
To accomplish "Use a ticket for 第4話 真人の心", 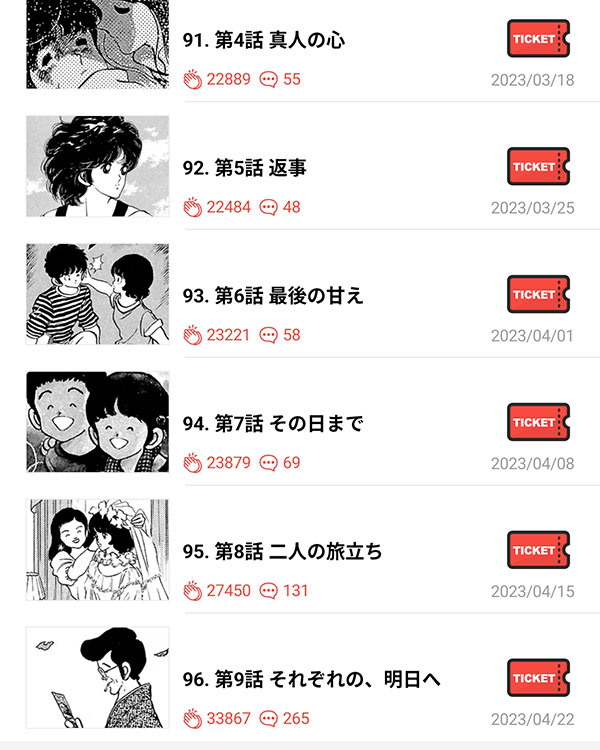I will [x=538, y=38].
